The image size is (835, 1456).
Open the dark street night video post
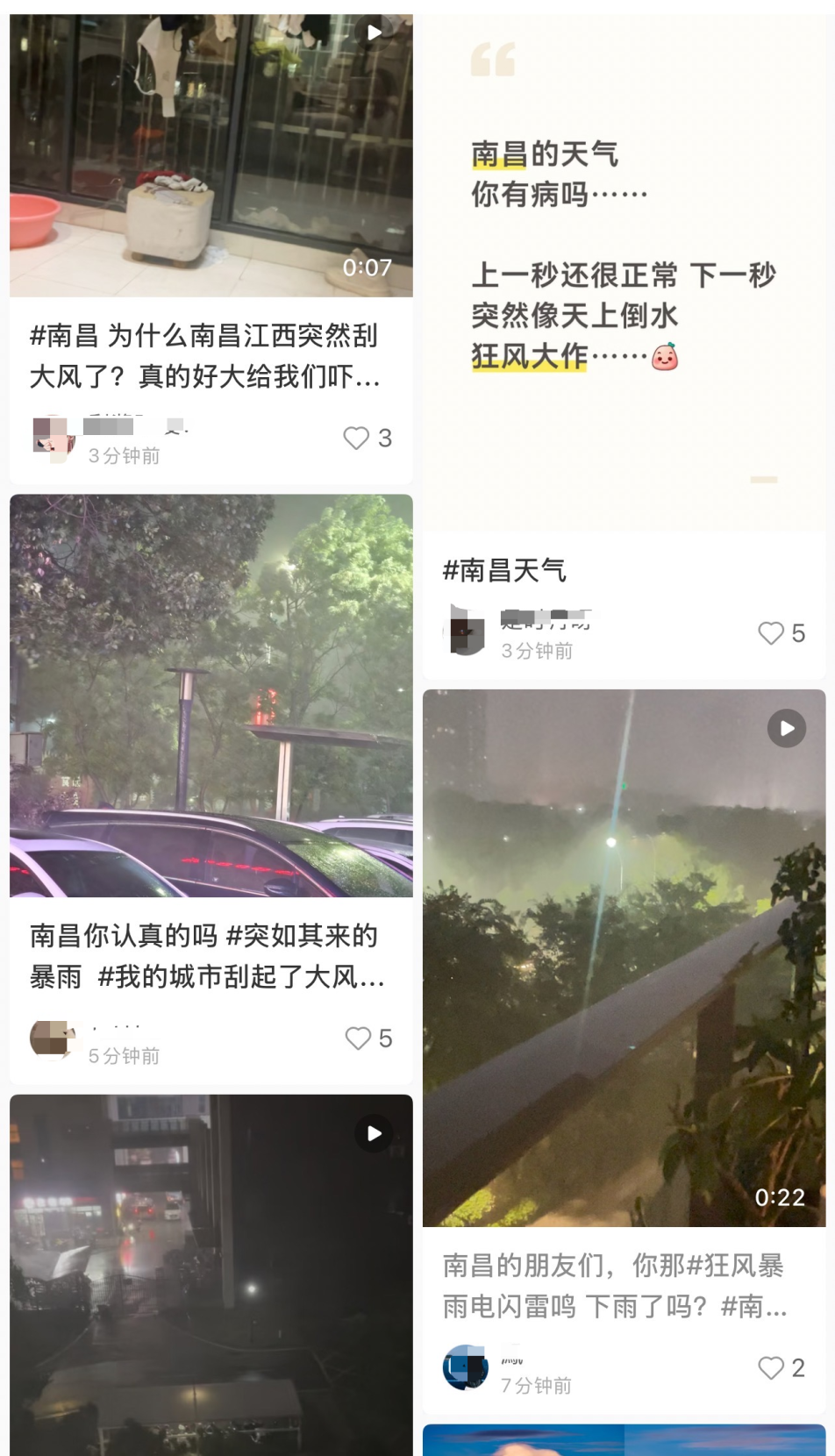211,1275
